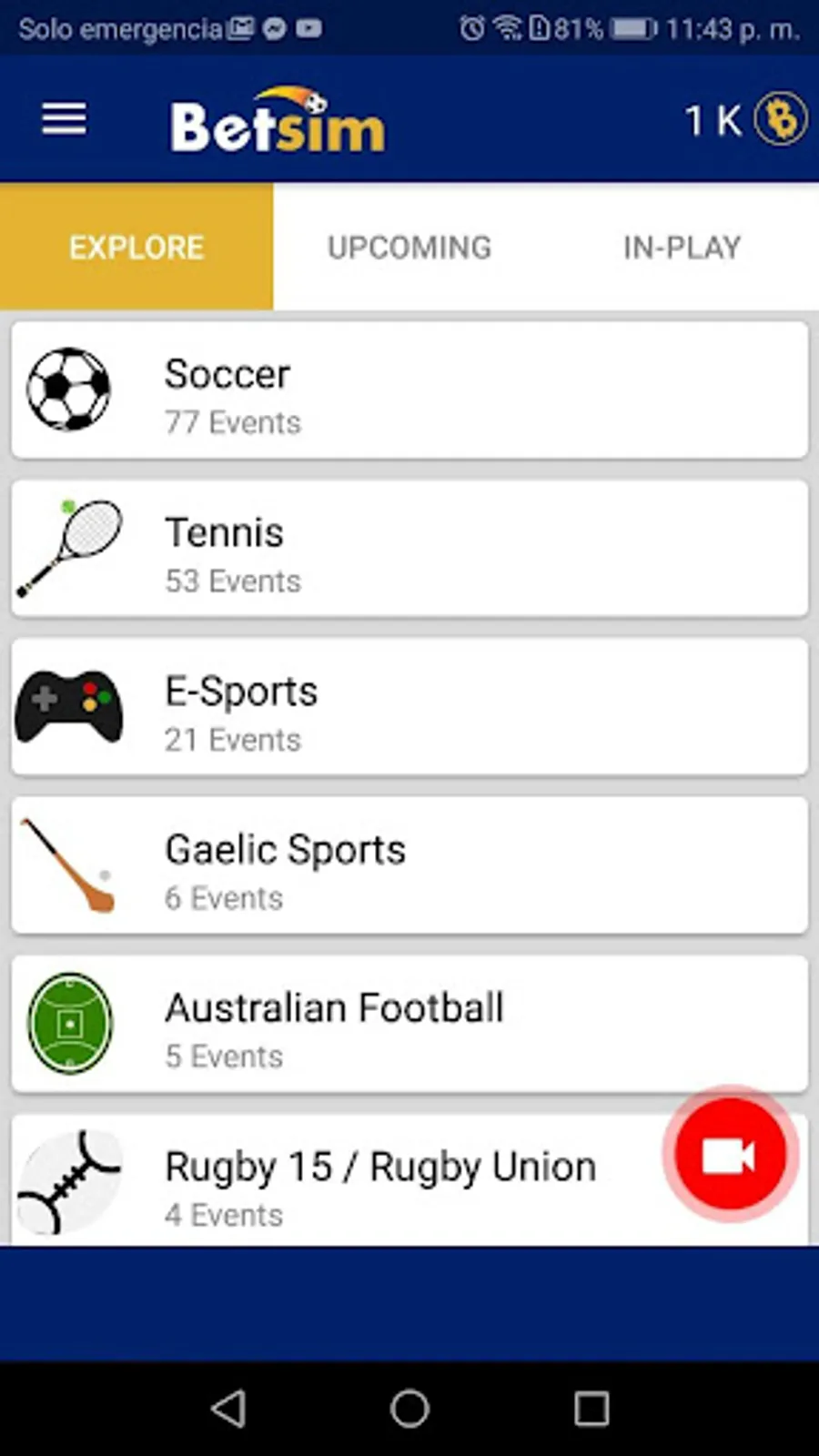
Task: Open Rugby 15 / Rugby Union
Action: point(364,1180)
